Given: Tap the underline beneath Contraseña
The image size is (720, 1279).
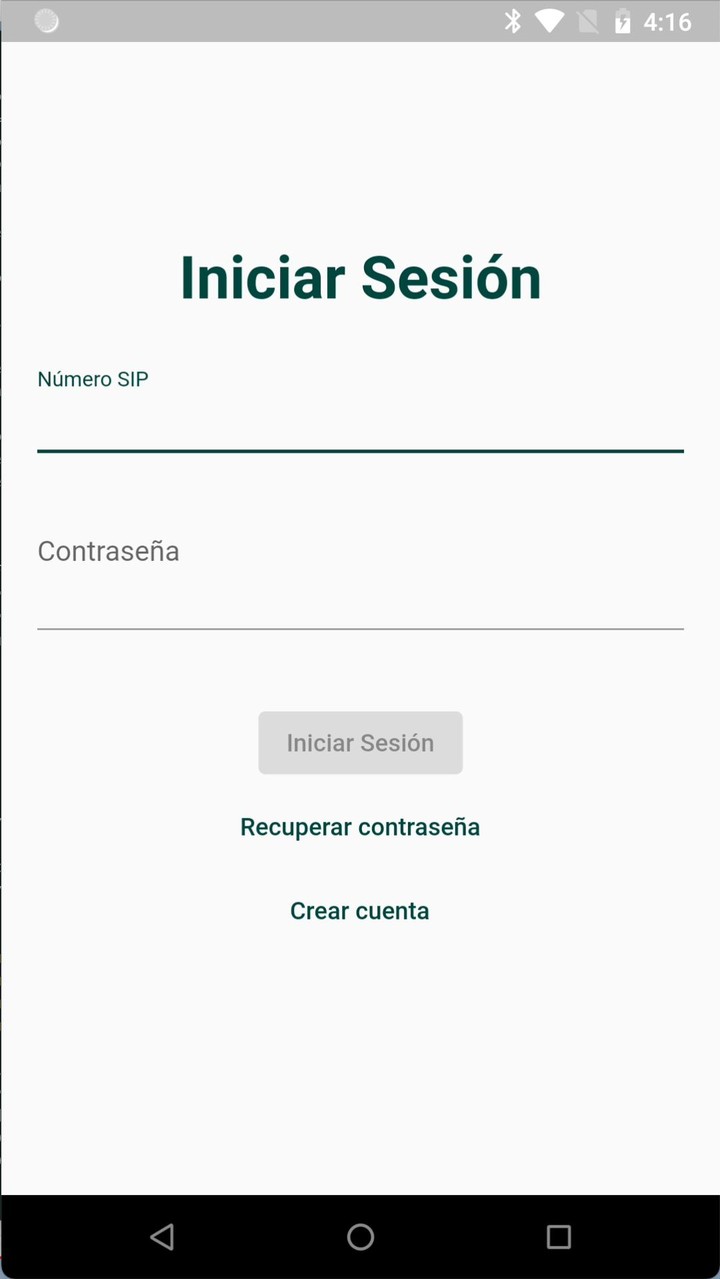Looking at the screenshot, I should pos(360,628).
